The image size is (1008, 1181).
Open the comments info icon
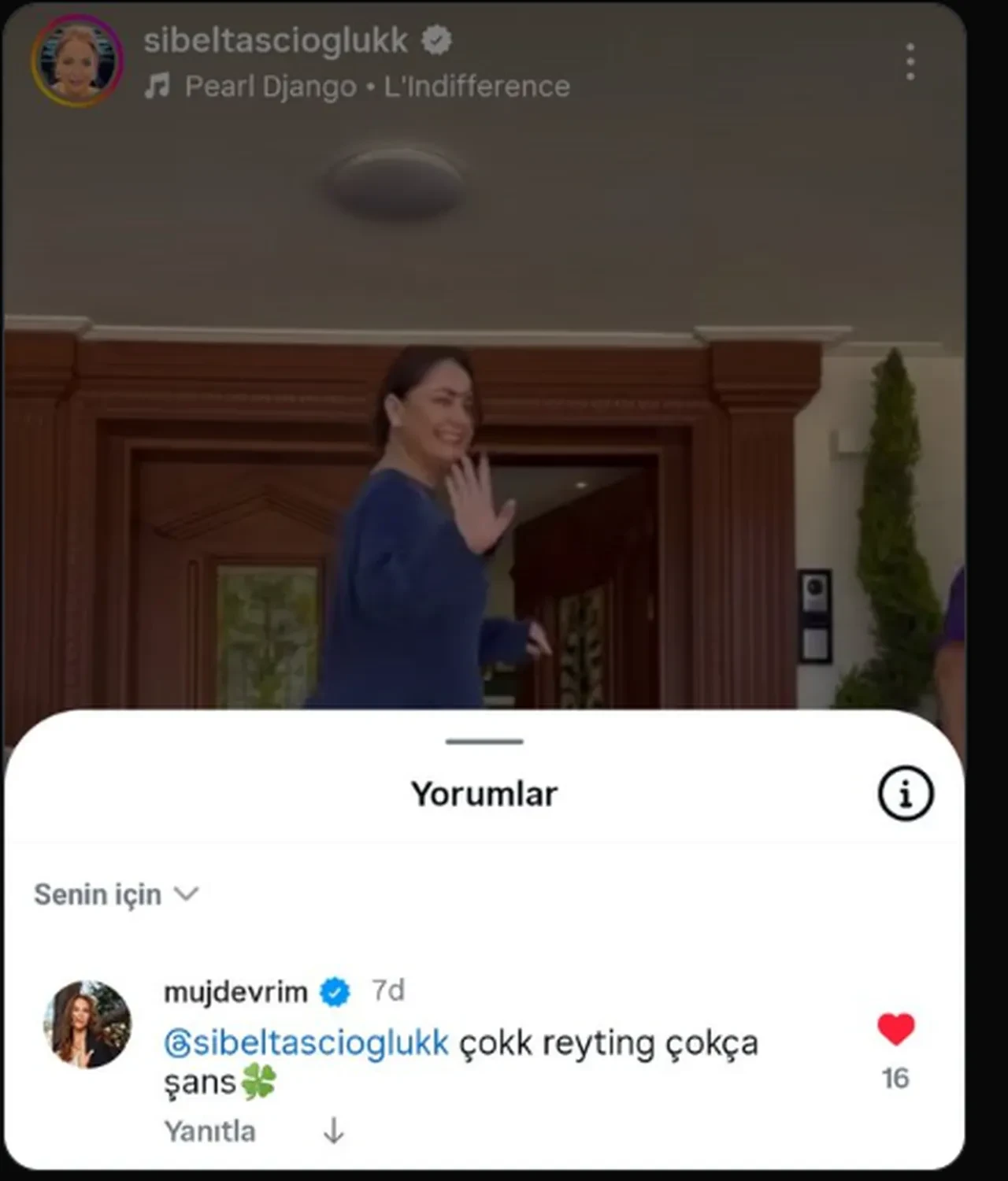pos(905,794)
